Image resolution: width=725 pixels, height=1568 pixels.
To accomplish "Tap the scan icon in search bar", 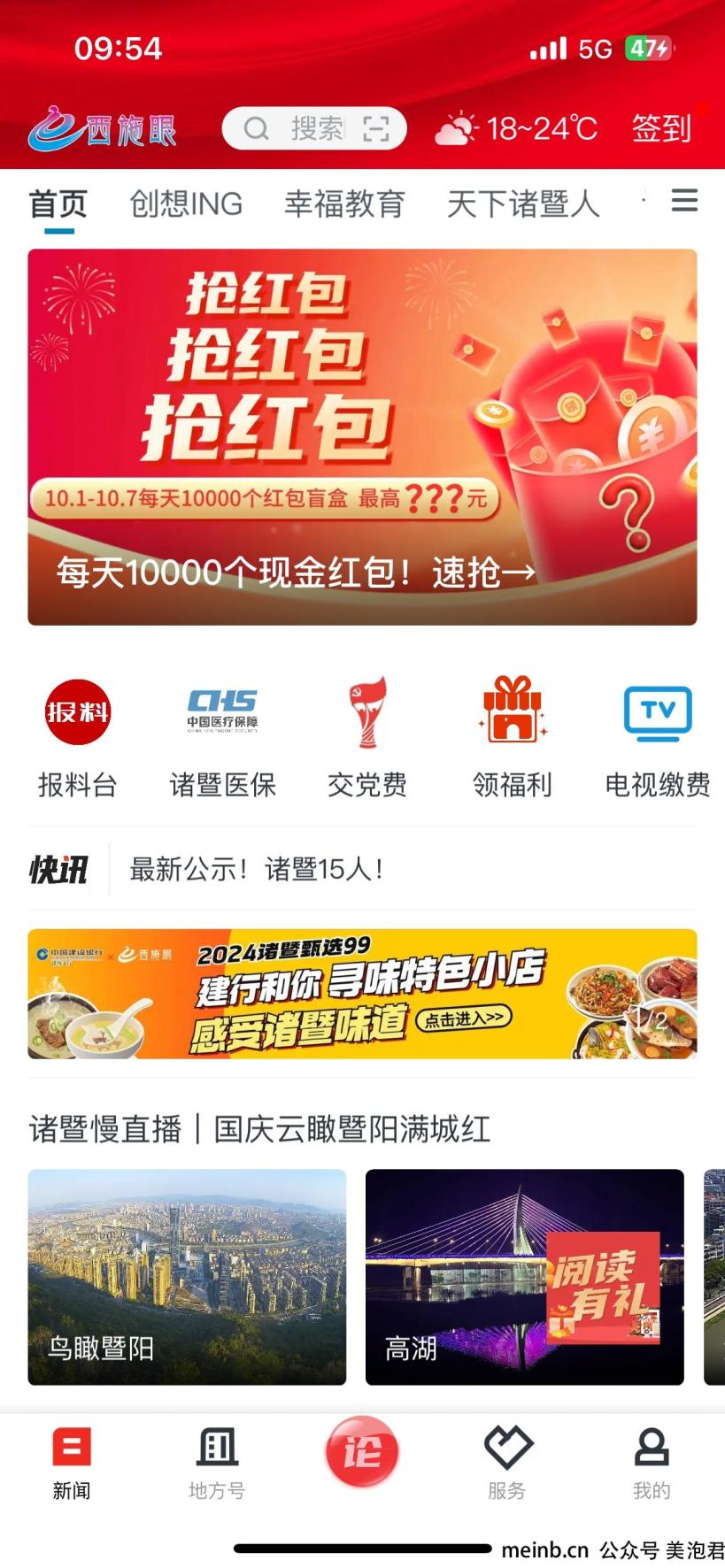I will pos(376,129).
